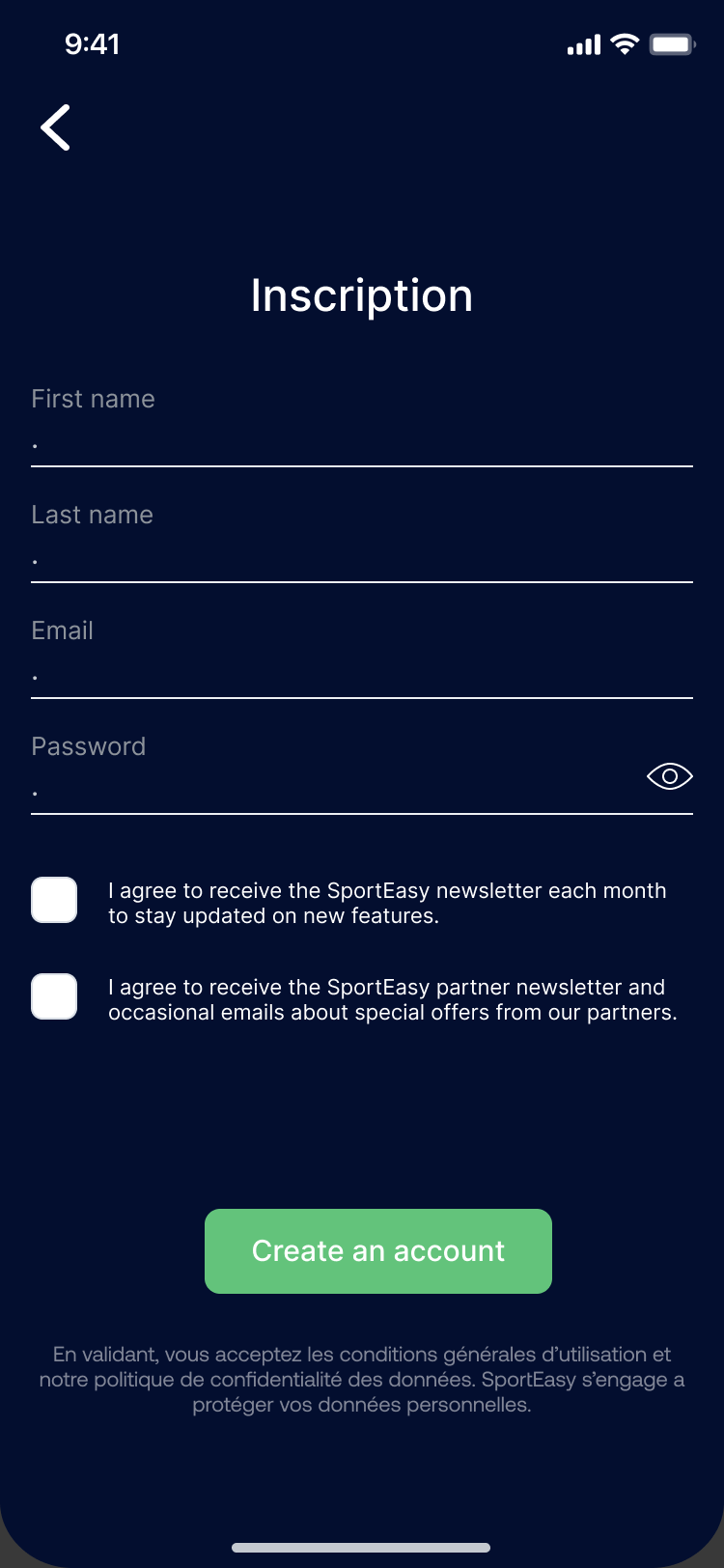This screenshot has width=724, height=1568.
Task: Select the First name input field
Action: point(362,446)
